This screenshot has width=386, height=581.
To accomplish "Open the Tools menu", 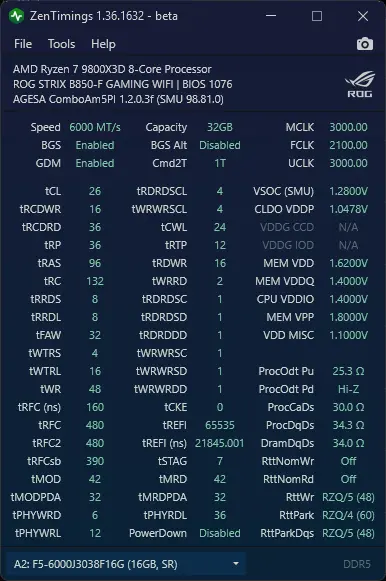I will pos(61,44).
